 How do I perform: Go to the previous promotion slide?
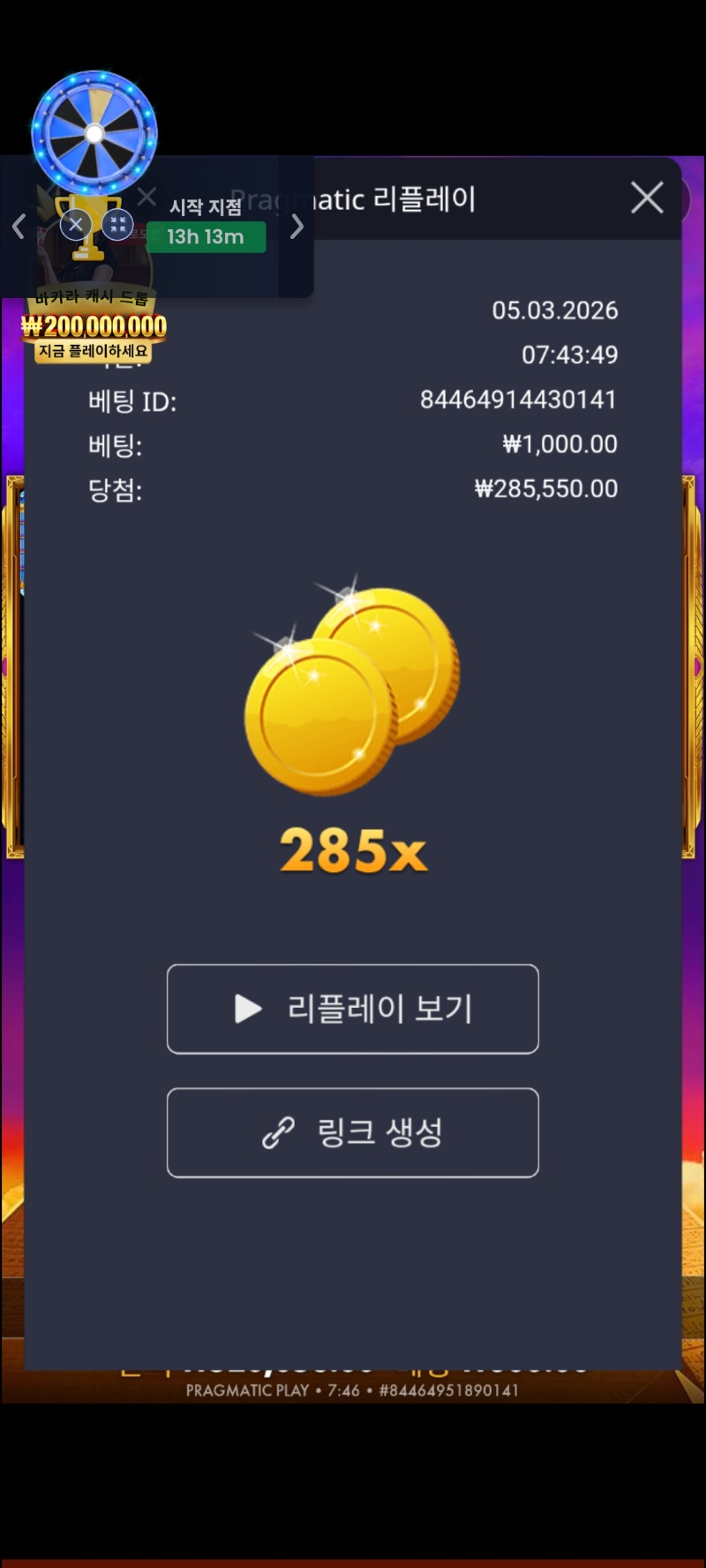coord(19,227)
